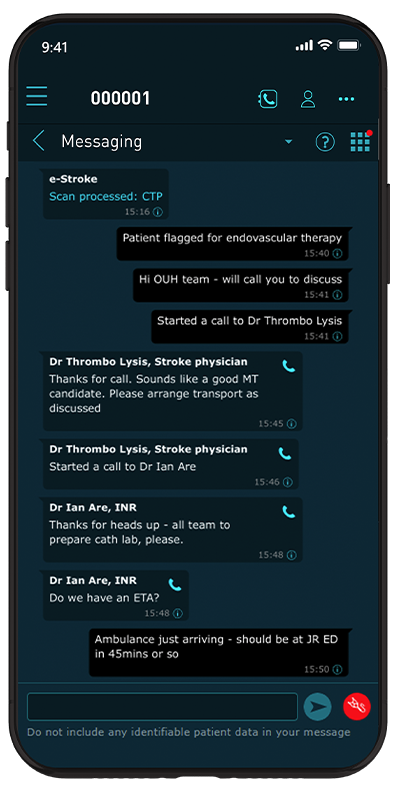Open the help question mark icon
Screen dimensions: 394x792
[x=325, y=142]
